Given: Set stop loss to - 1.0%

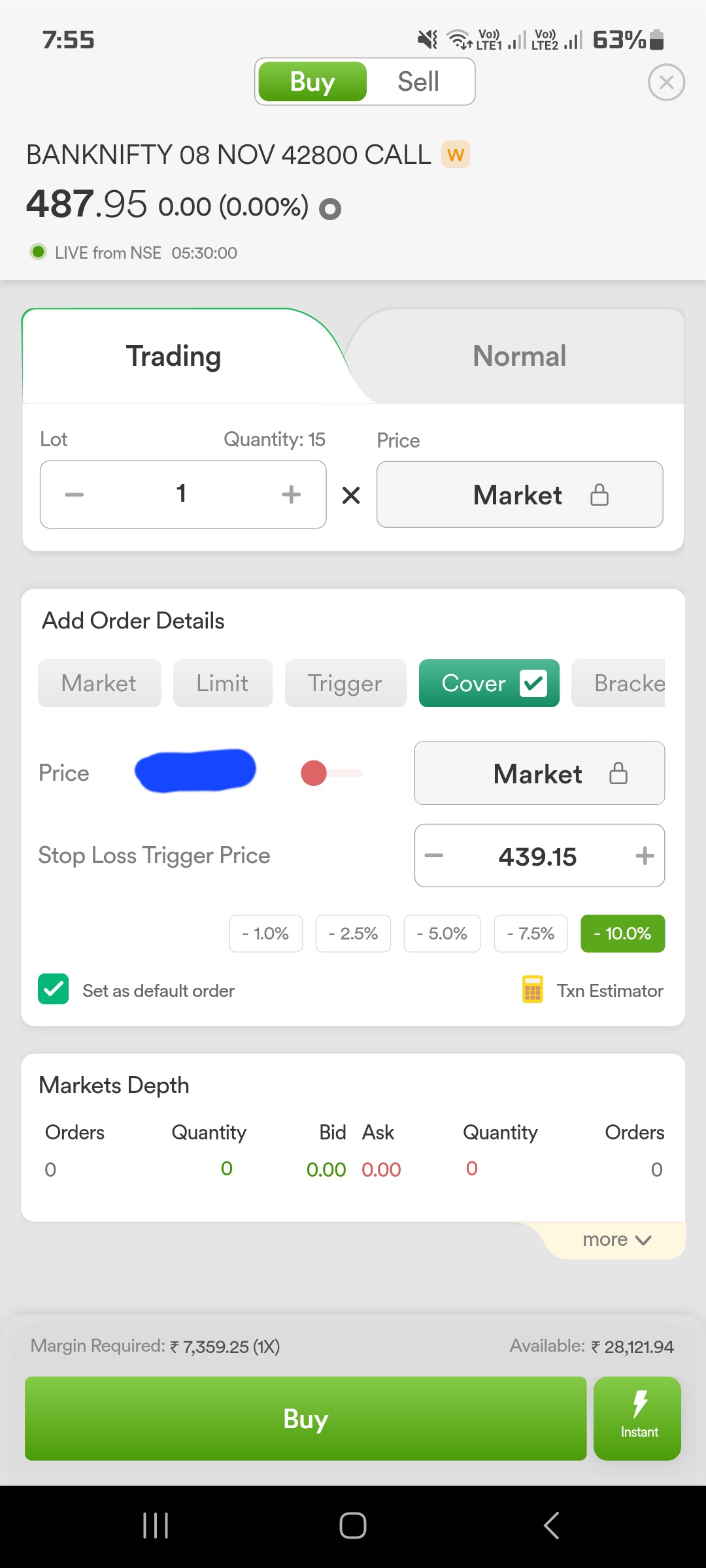Looking at the screenshot, I should [266, 934].
